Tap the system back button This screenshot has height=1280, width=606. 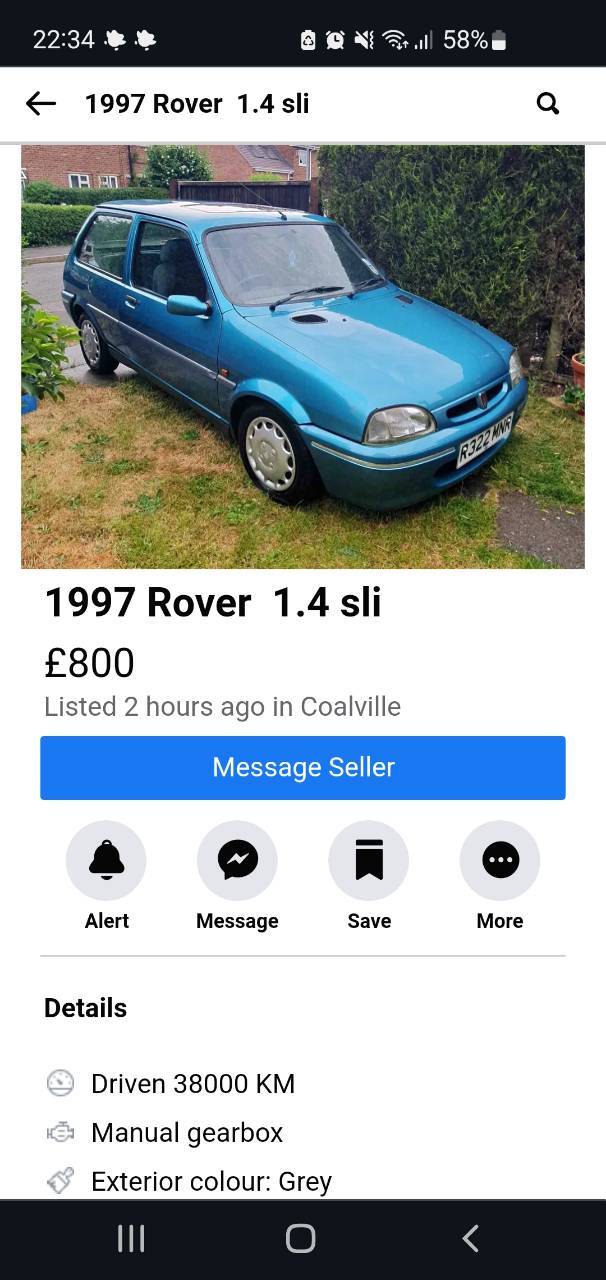point(471,1239)
